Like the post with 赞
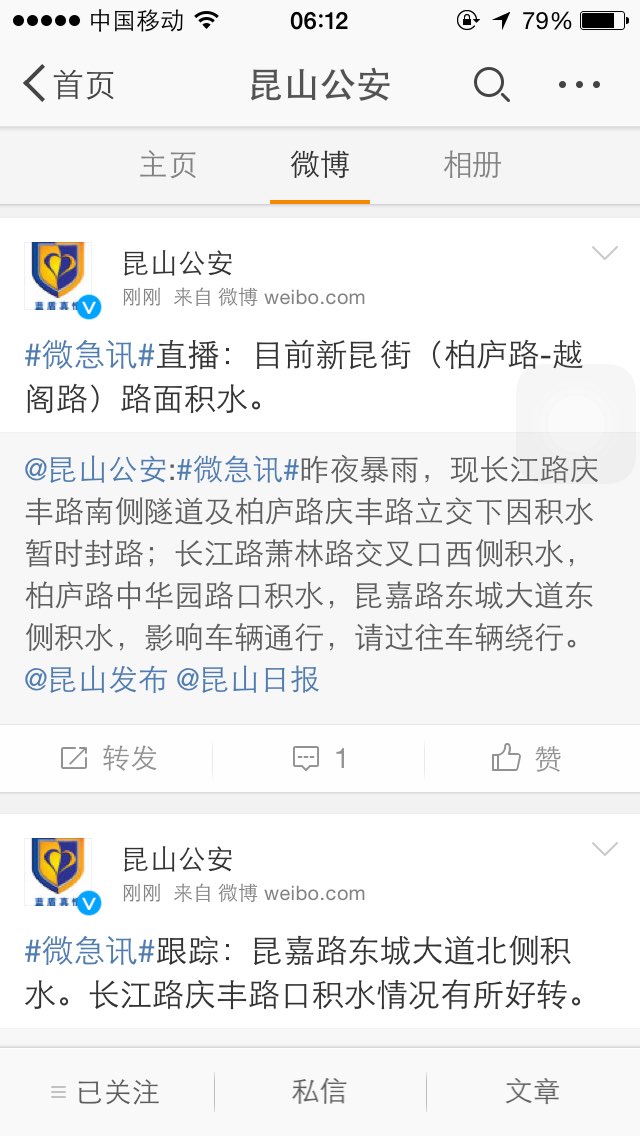640x1136 pixels. click(527, 759)
